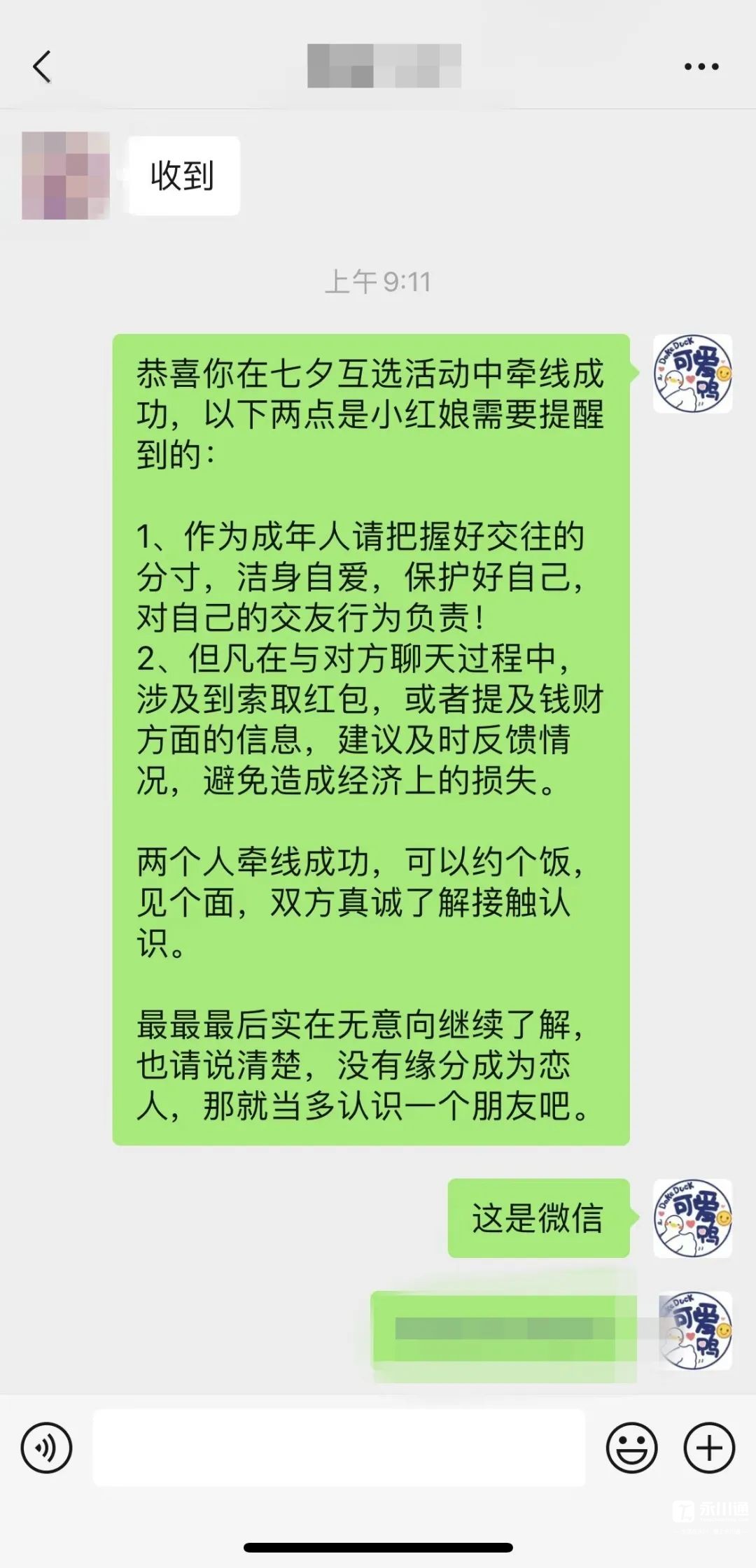756x1568 pixels.
Task: Open the chat's three-dot options menu
Action: [x=701, y=67]
